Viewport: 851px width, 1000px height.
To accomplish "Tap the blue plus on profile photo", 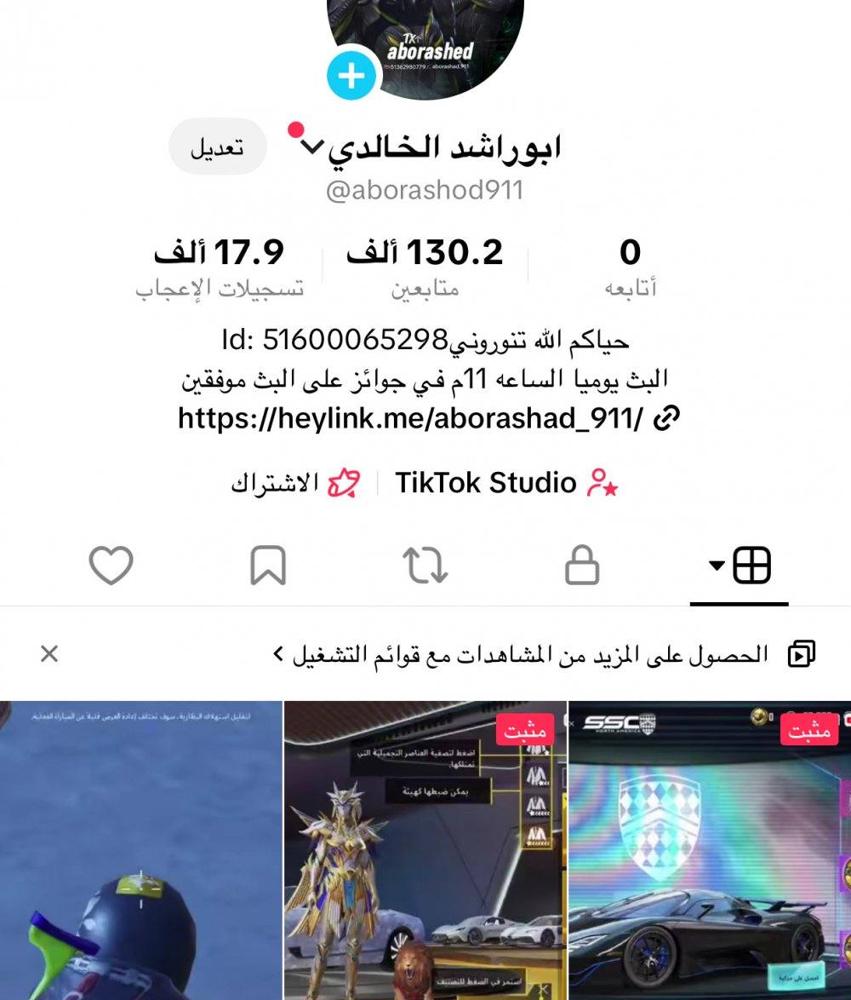I will coord(351,76).
